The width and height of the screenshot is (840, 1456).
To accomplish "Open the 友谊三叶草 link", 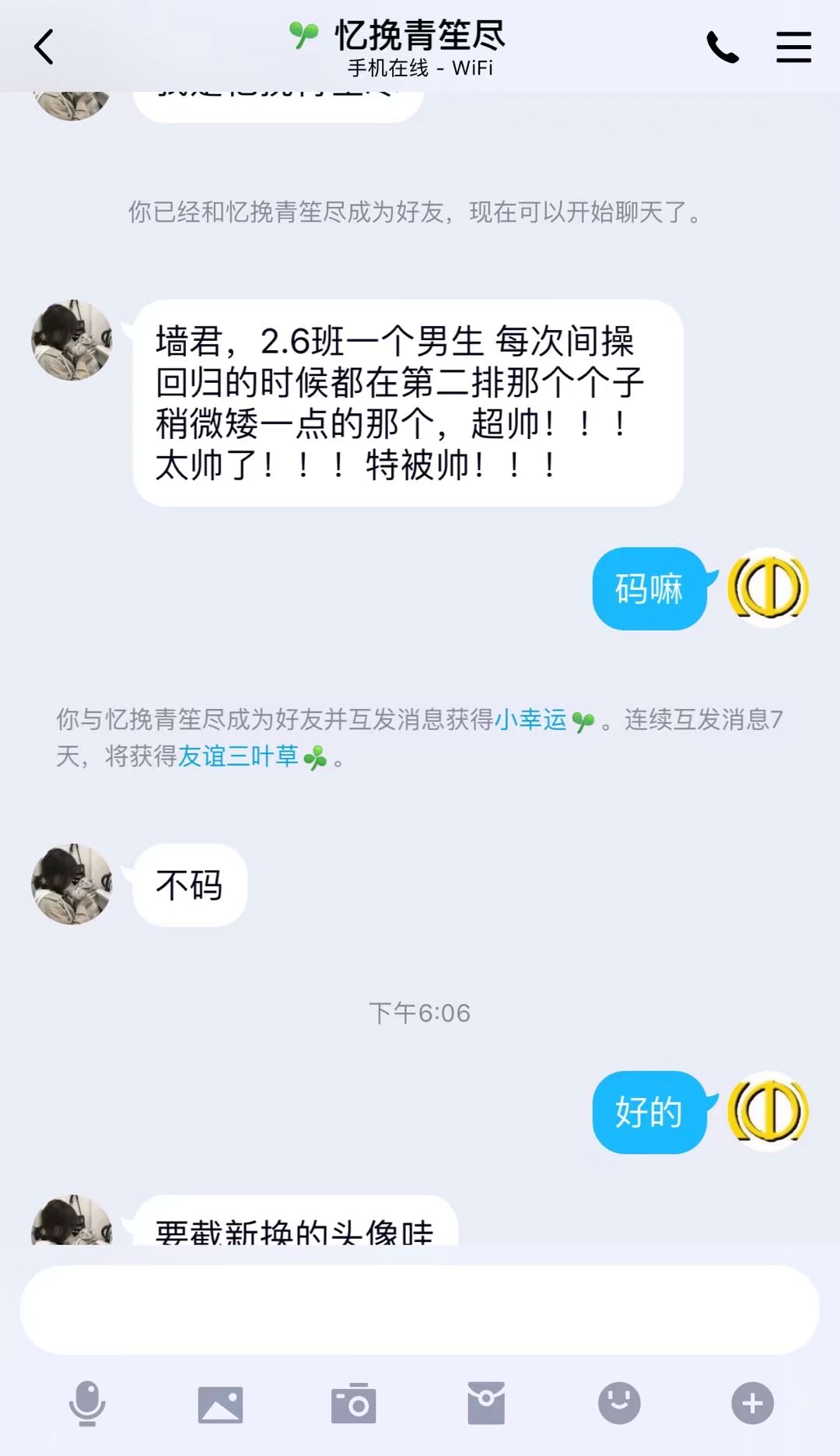I will [238, 756].
